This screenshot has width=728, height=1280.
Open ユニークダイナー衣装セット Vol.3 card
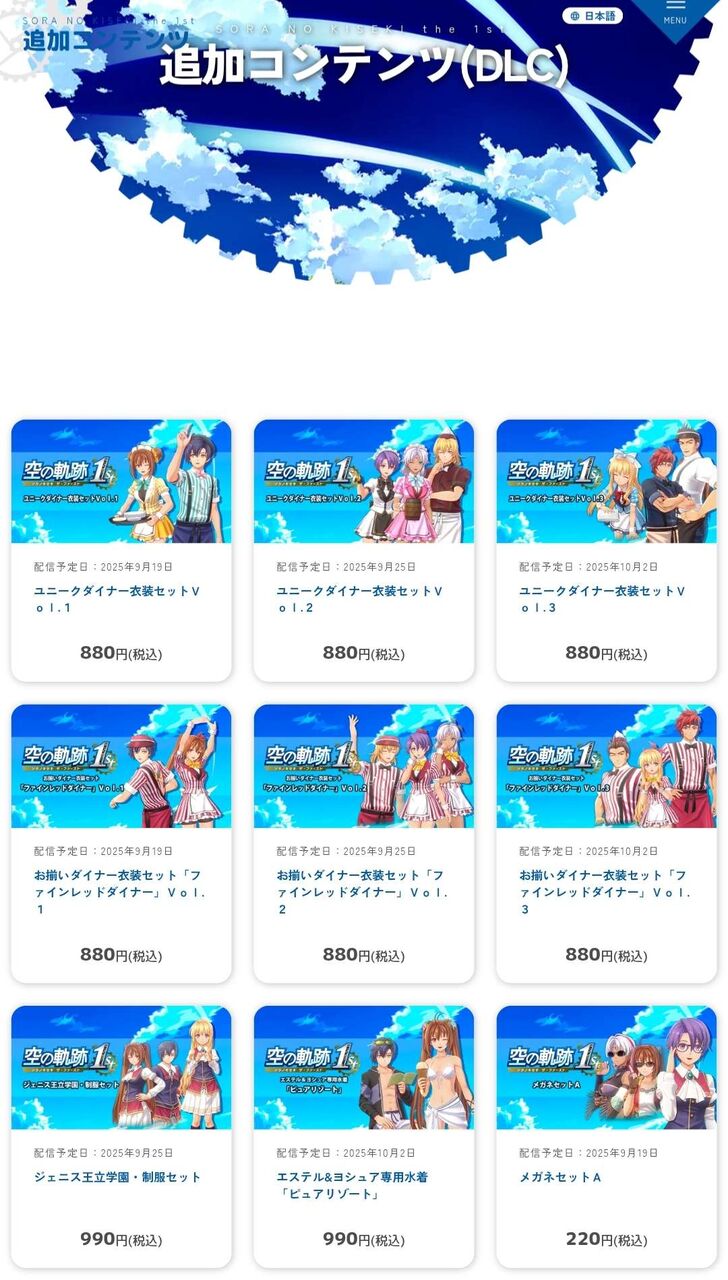(606, 551)
